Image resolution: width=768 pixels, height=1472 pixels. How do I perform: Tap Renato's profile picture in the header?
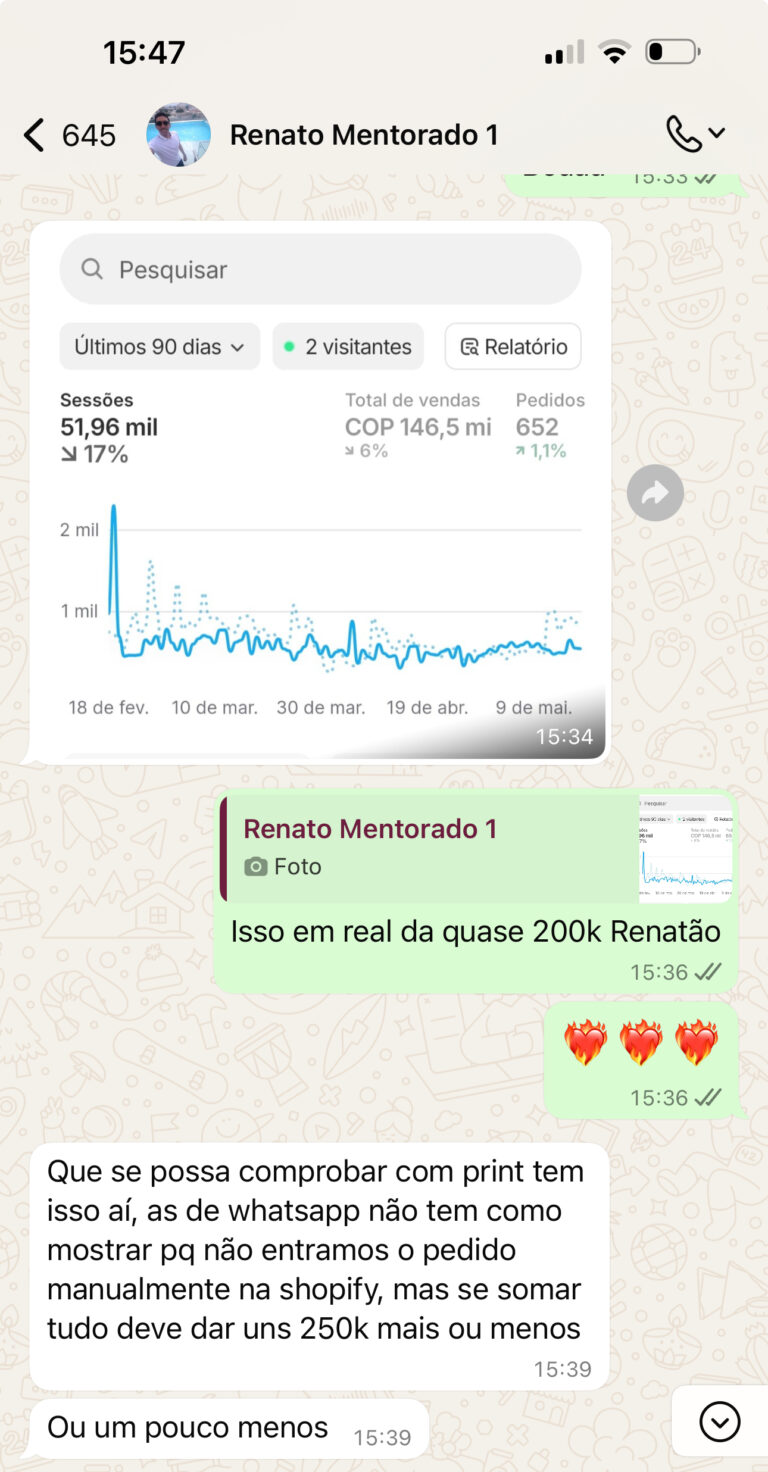pos(178,135)
